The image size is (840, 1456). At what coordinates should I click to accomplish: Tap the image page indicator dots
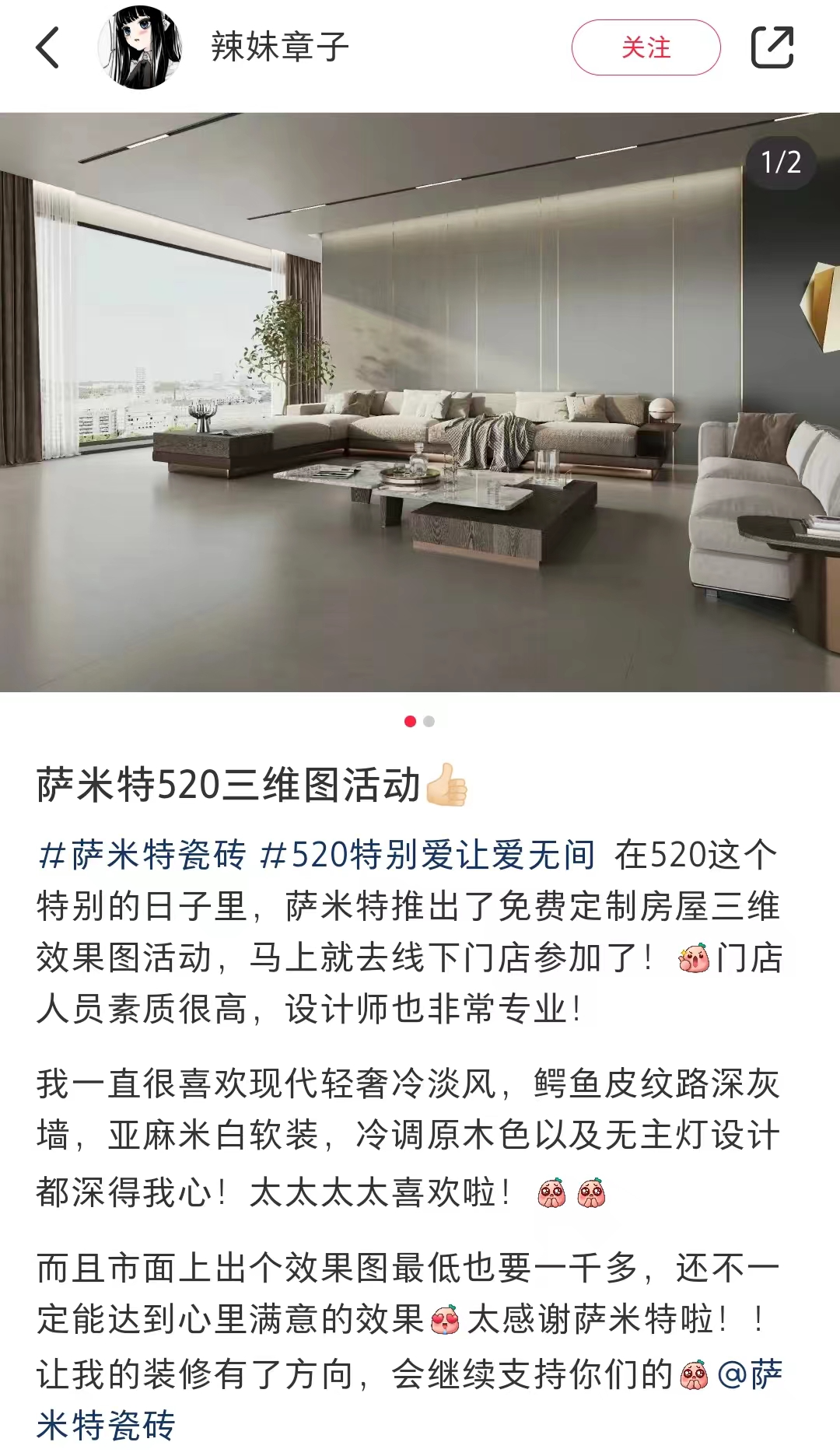pos(419,722)
